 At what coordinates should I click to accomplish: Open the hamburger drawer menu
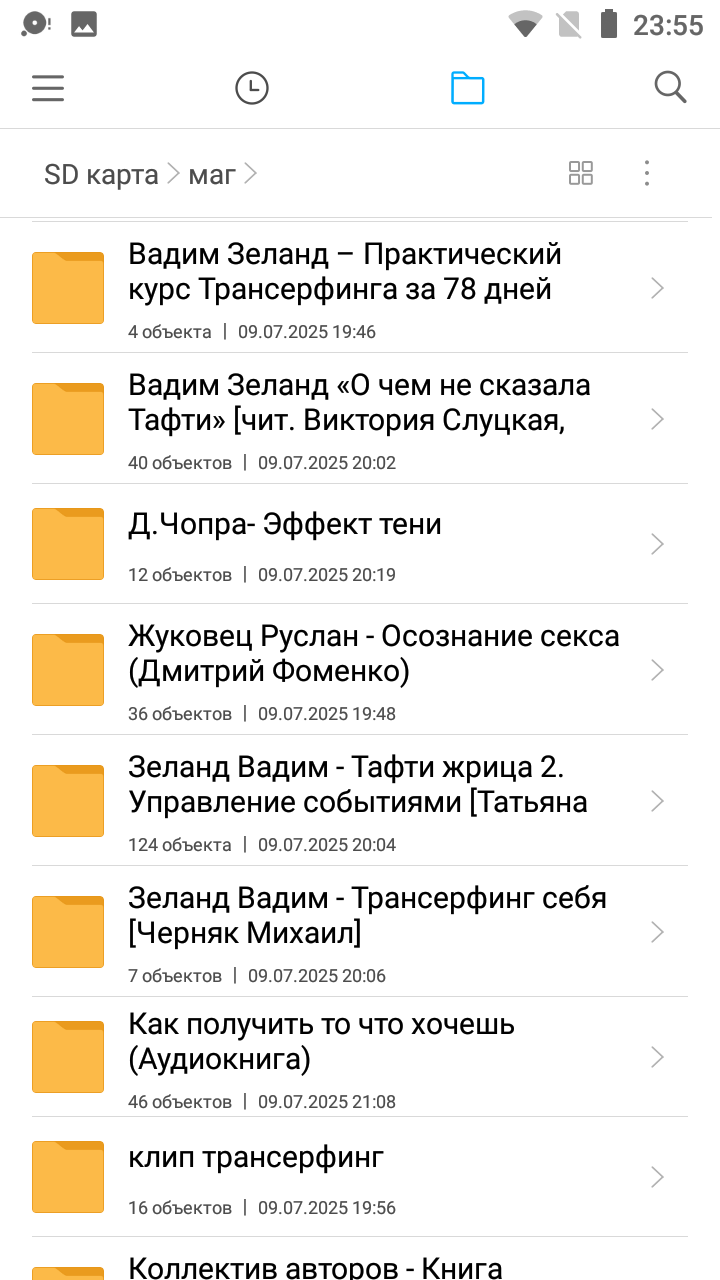pyautogui.click(x=48, y=88)
